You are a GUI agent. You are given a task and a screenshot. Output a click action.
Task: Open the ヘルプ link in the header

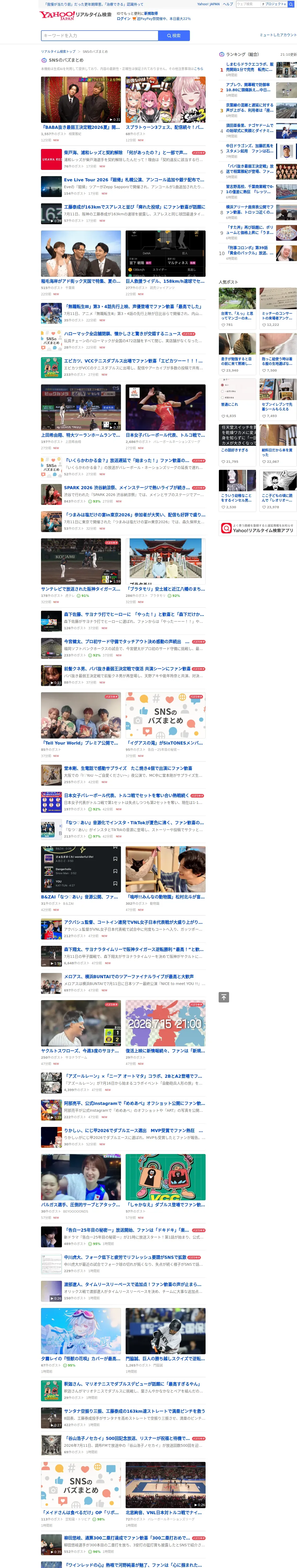tap(228, 4)
